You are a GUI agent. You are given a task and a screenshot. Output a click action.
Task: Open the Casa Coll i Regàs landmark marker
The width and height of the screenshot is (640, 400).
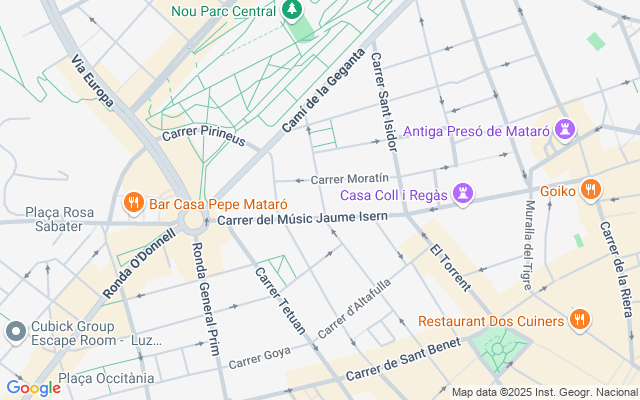[x=463, y=194]
